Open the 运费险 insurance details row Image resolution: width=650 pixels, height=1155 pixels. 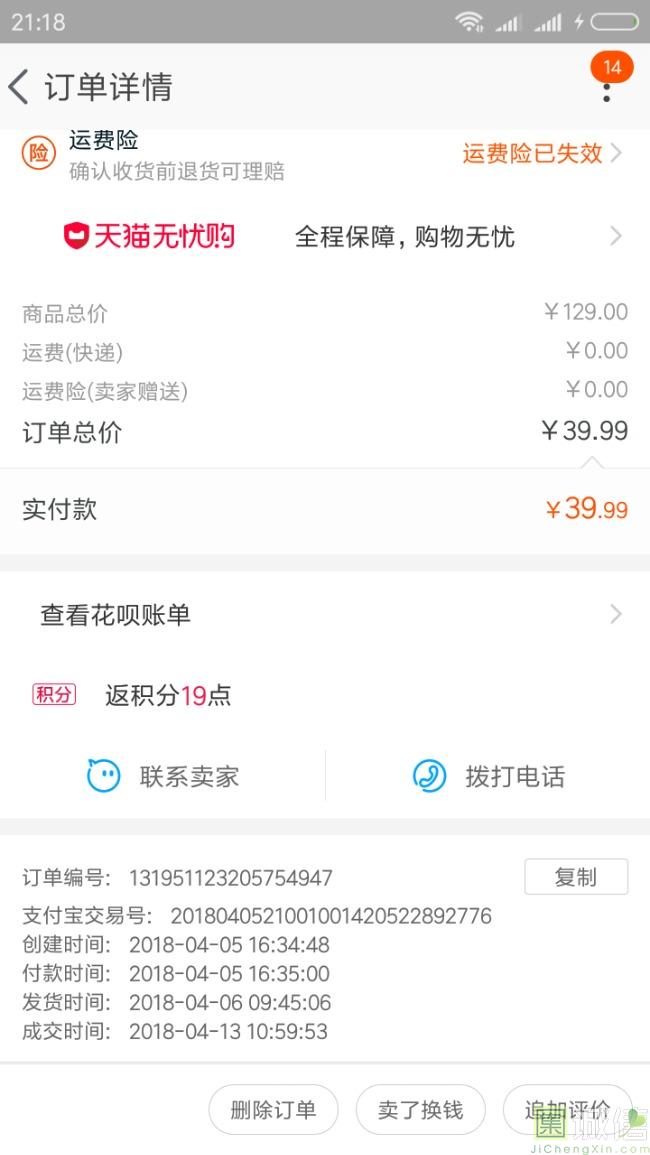coord(325,154)
